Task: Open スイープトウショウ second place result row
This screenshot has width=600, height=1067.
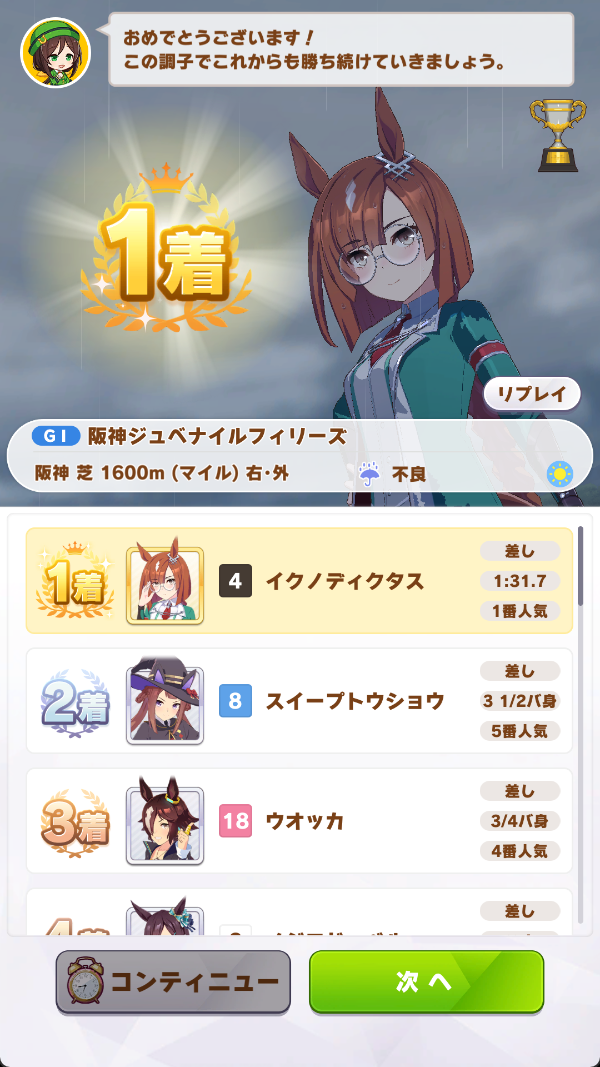Action: pyautogui.click(x=300, y=701)
